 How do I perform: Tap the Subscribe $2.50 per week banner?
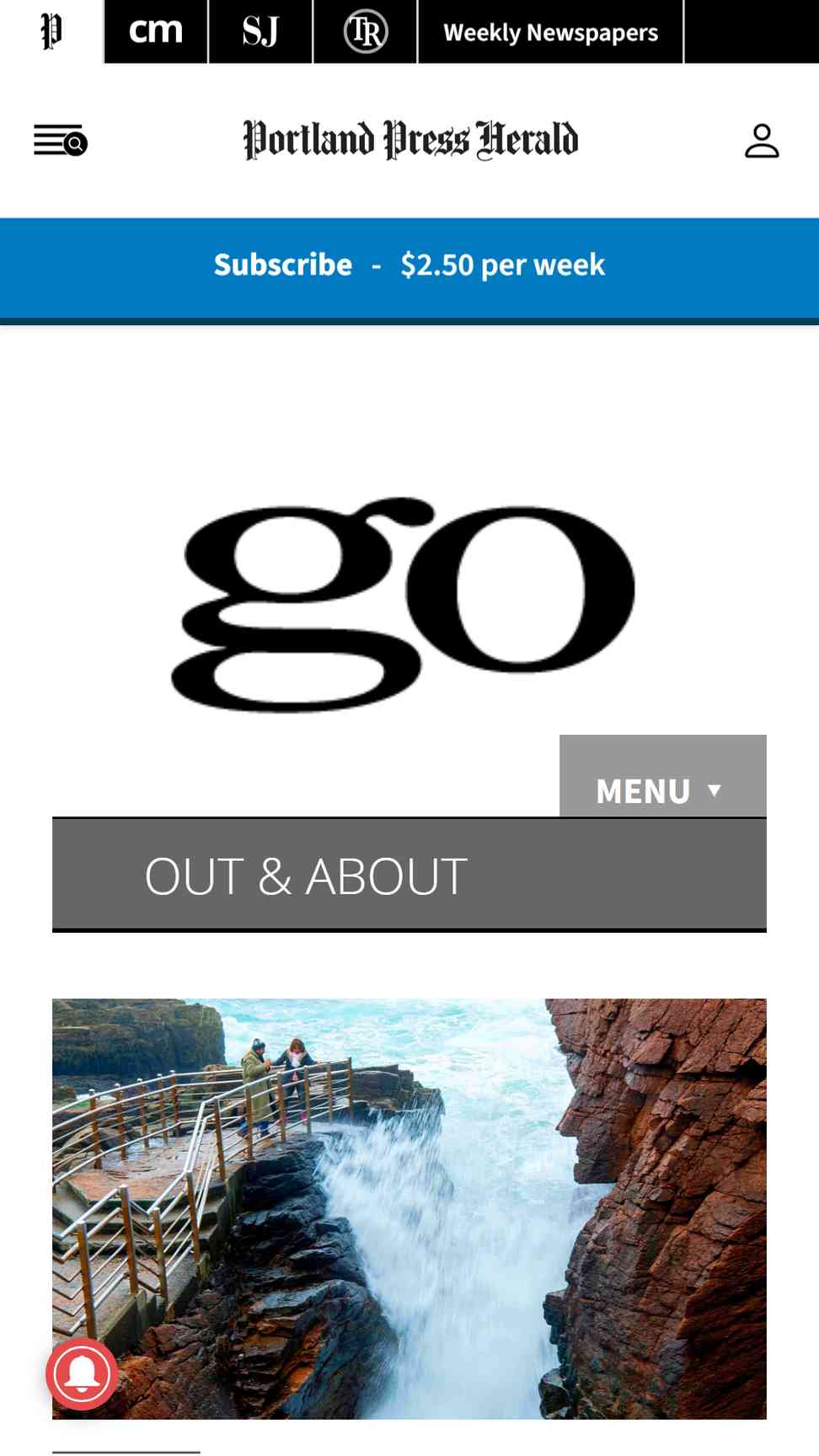409,265
